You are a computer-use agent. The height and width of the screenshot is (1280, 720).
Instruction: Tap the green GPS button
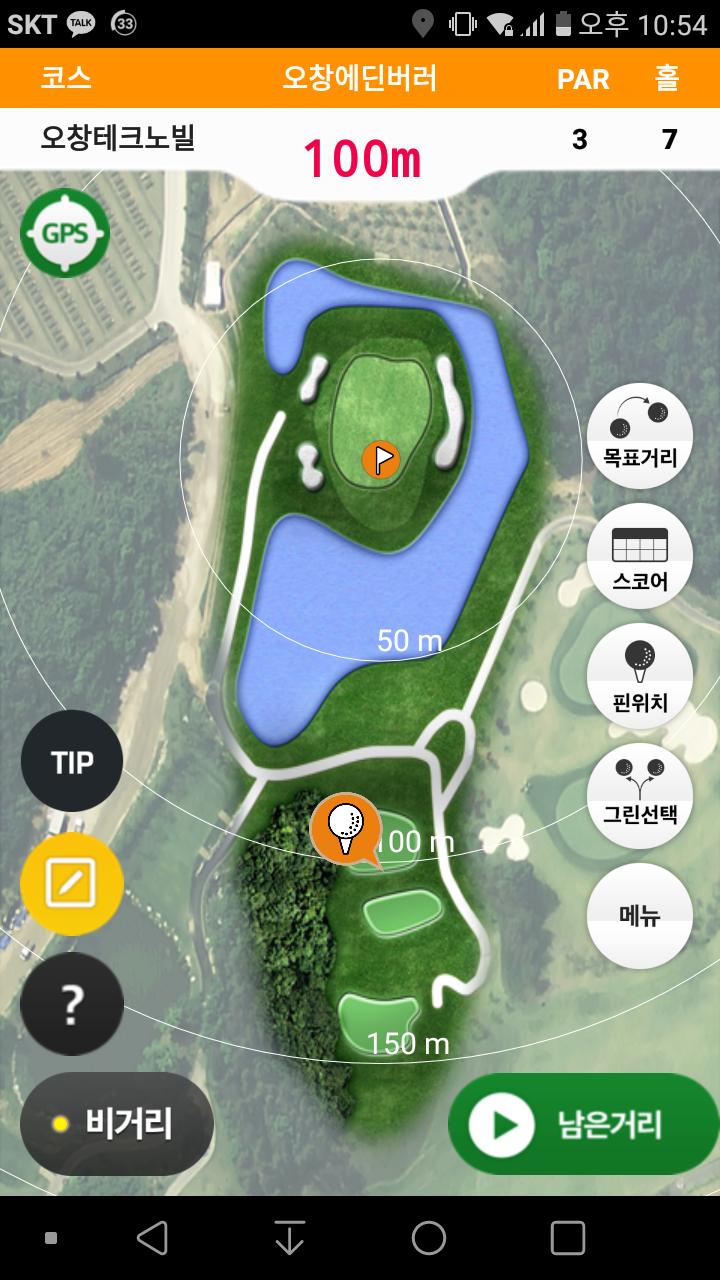(64, 234)
